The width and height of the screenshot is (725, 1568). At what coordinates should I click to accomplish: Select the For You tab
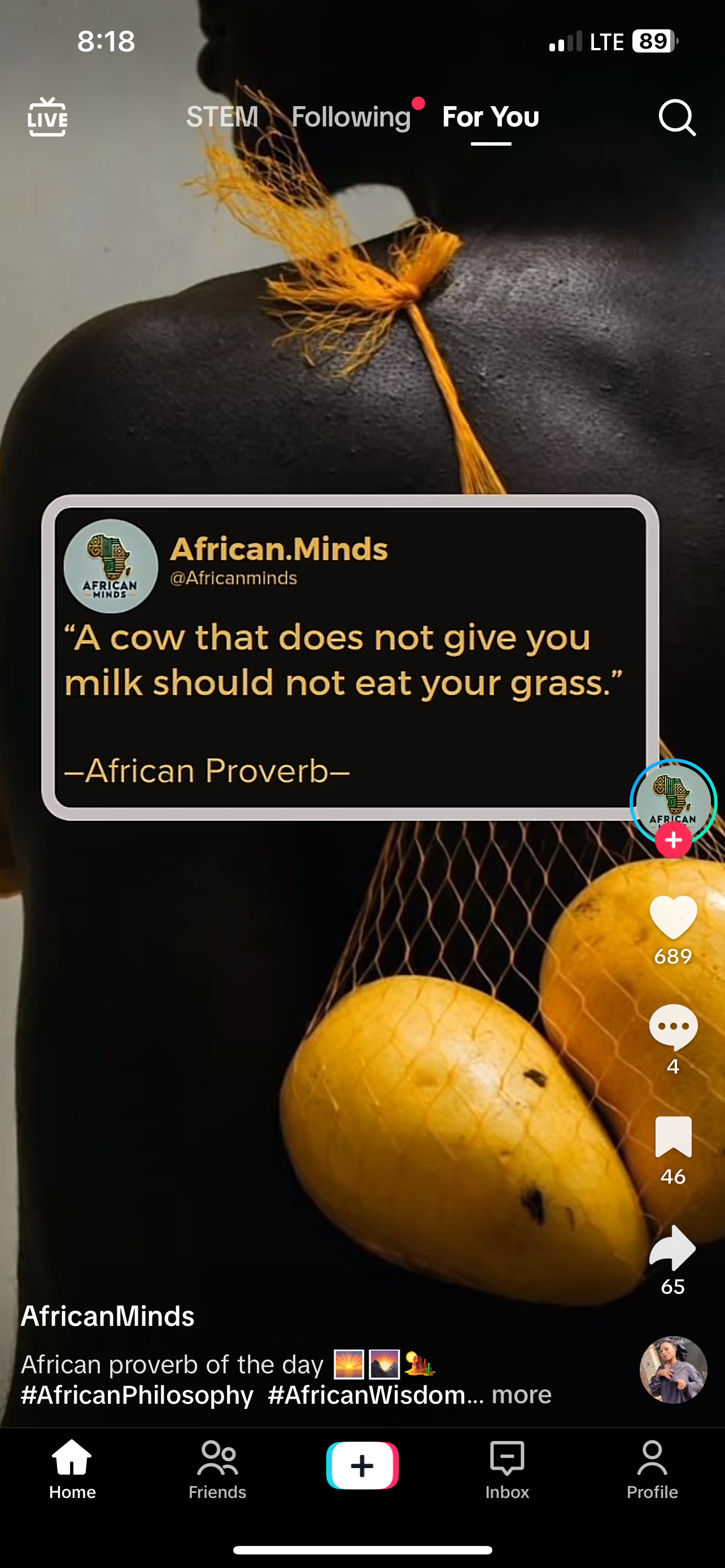pos(491,116)
